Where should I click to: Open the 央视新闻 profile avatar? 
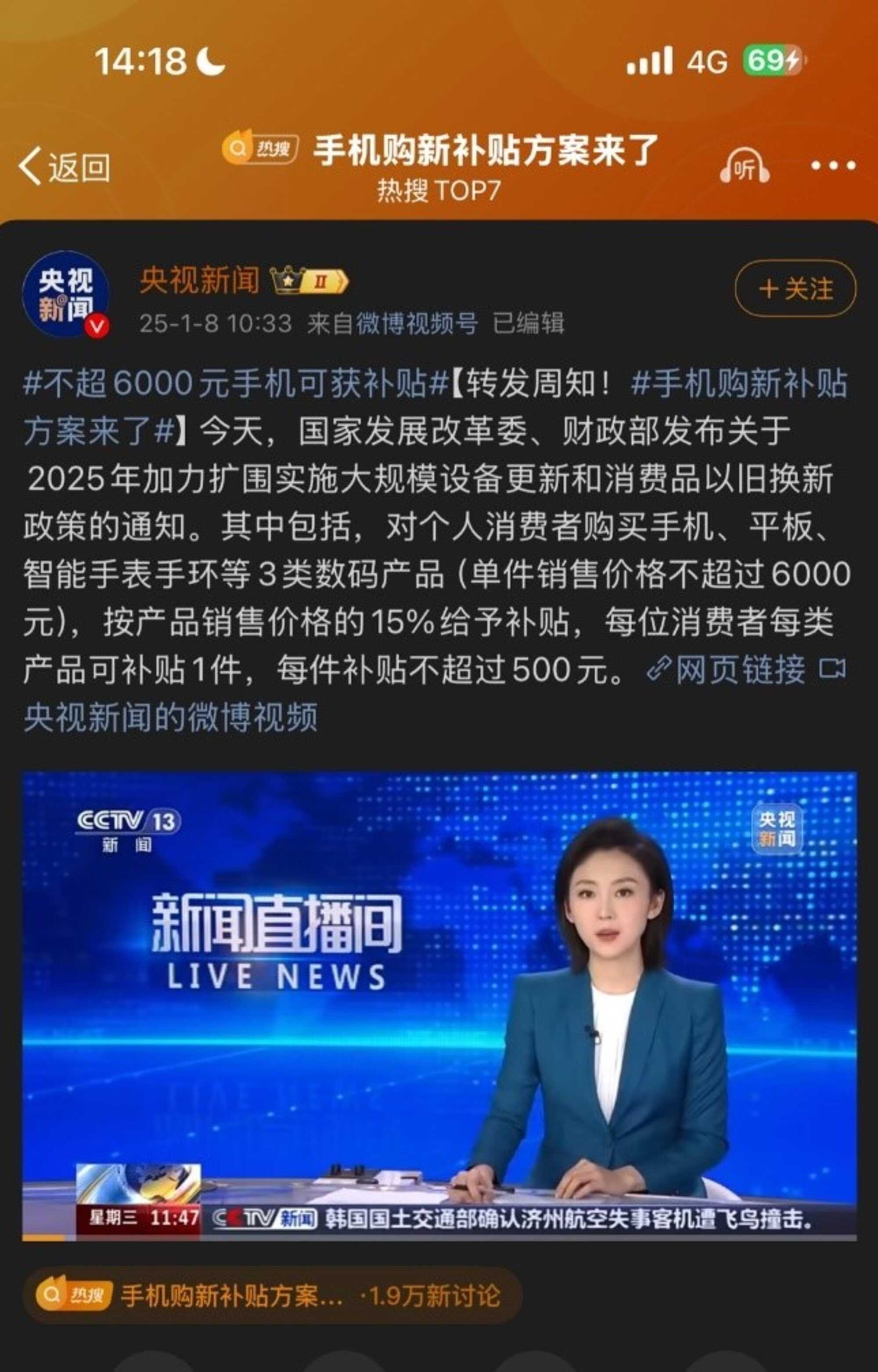(65, 294)
